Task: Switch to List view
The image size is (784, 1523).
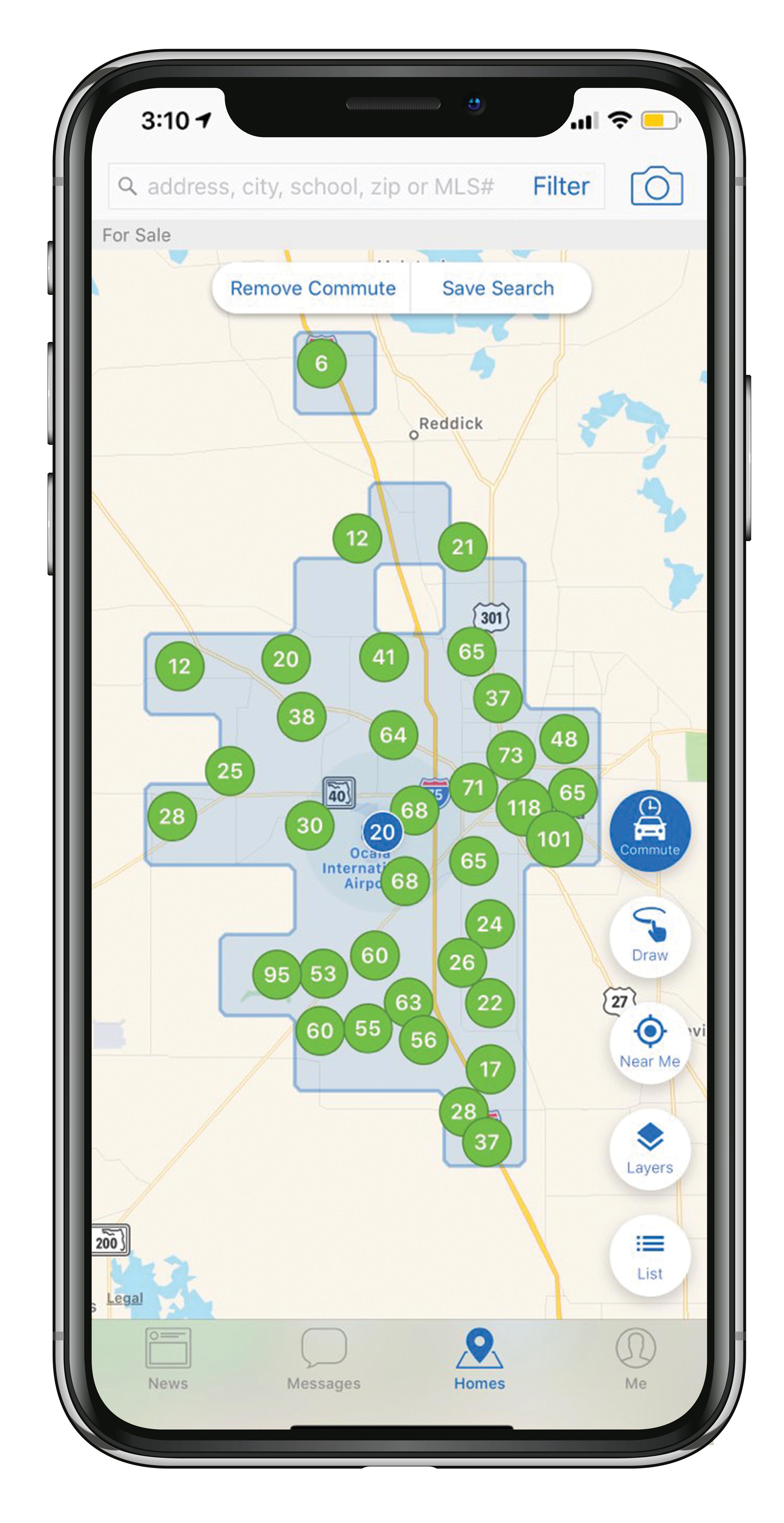Action: [x=649, y=1255]
